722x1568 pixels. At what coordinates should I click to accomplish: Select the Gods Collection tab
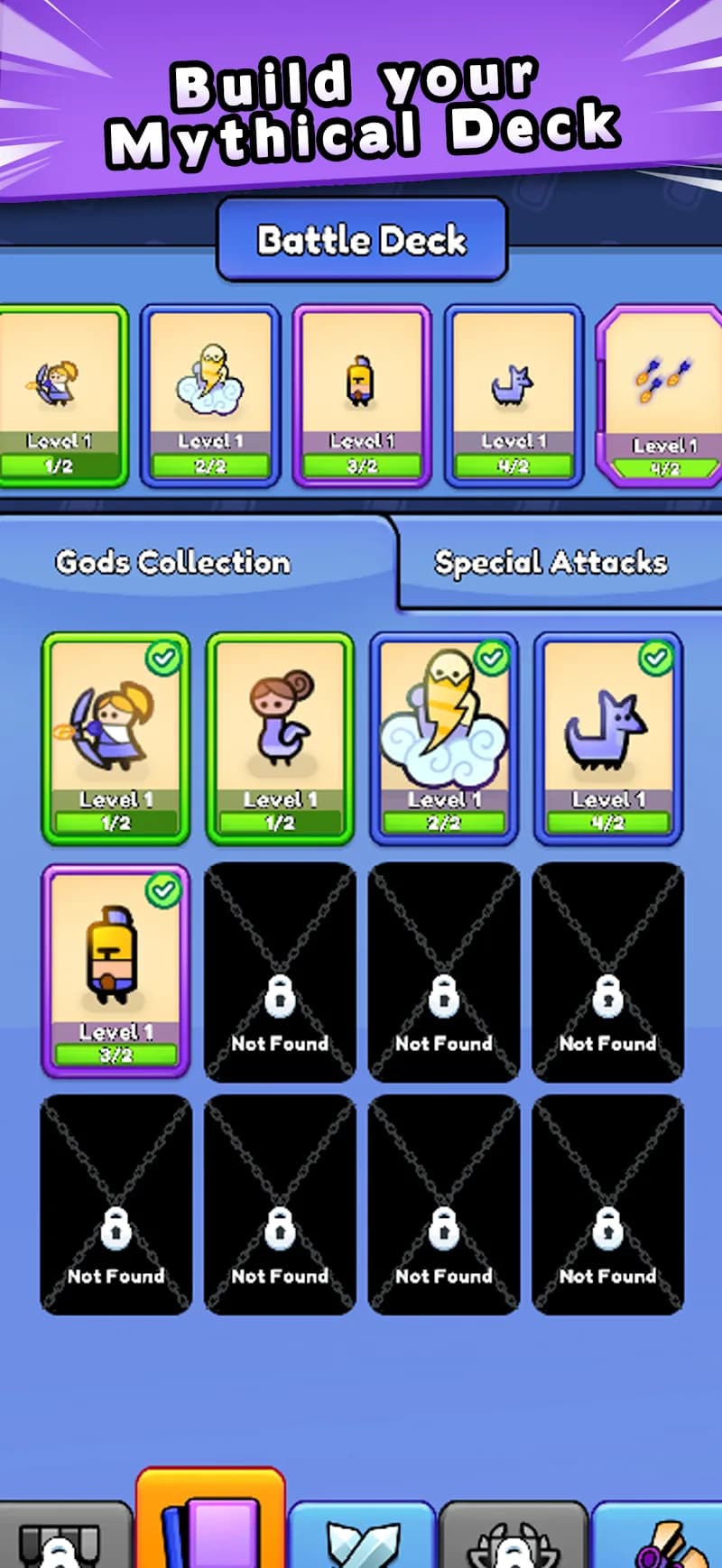click(172, 562)
